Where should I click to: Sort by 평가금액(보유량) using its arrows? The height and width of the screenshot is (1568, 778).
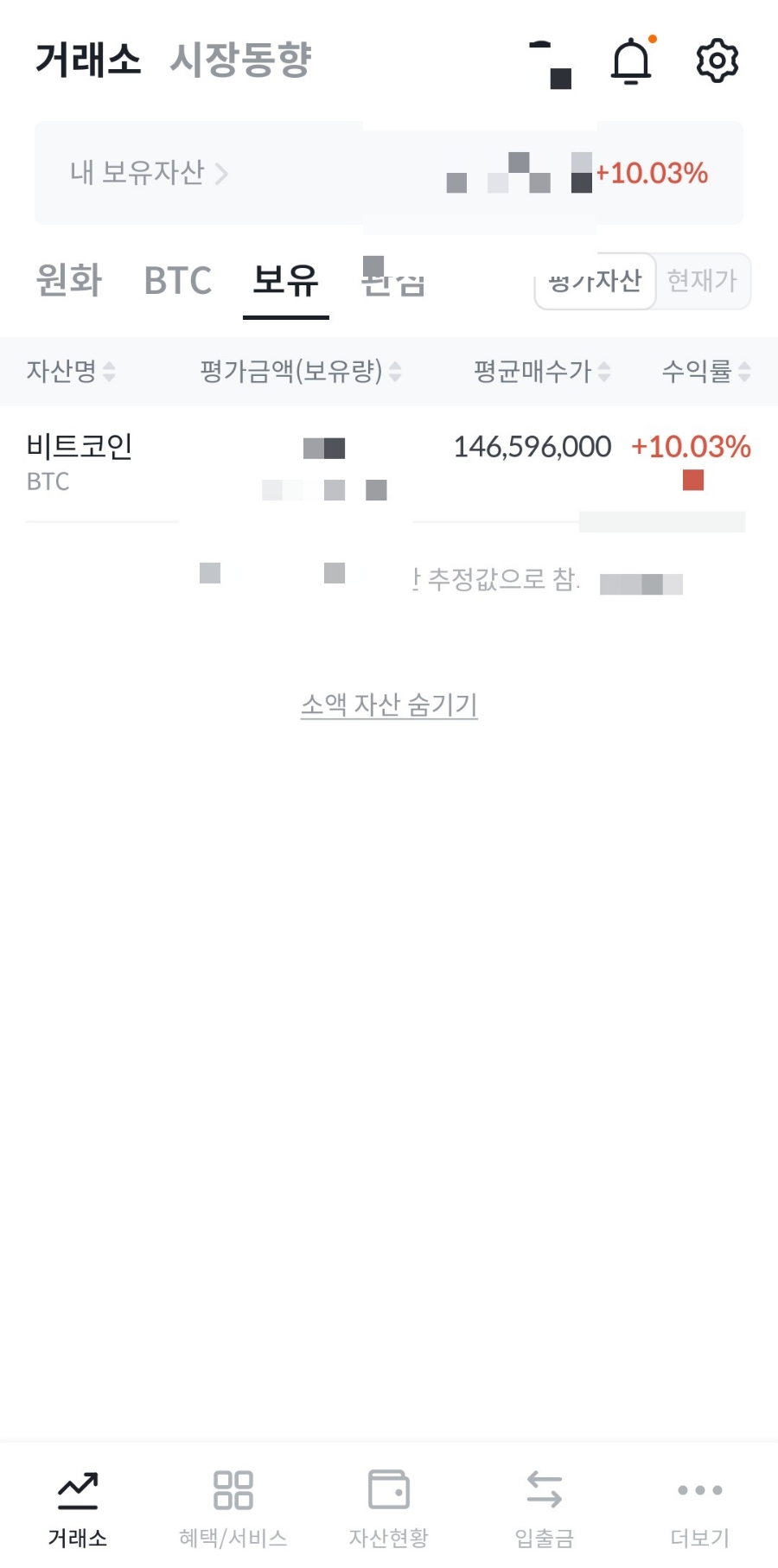coord(395,372)
